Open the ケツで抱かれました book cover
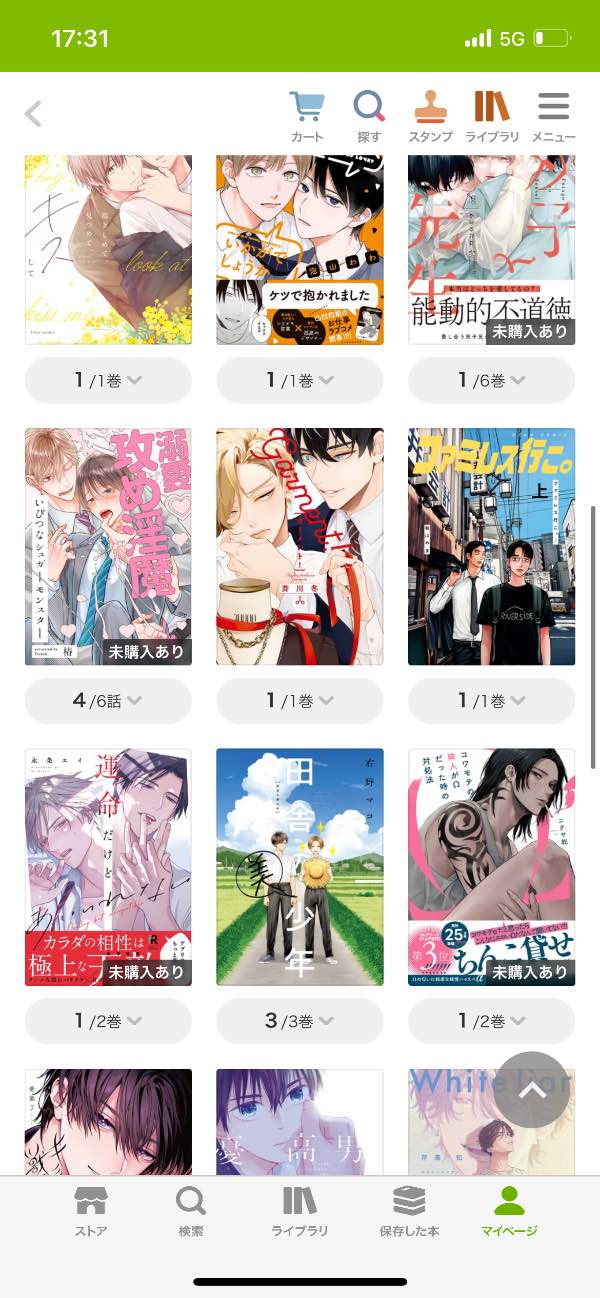600x1298 pixels. click(x=299, y=250)
